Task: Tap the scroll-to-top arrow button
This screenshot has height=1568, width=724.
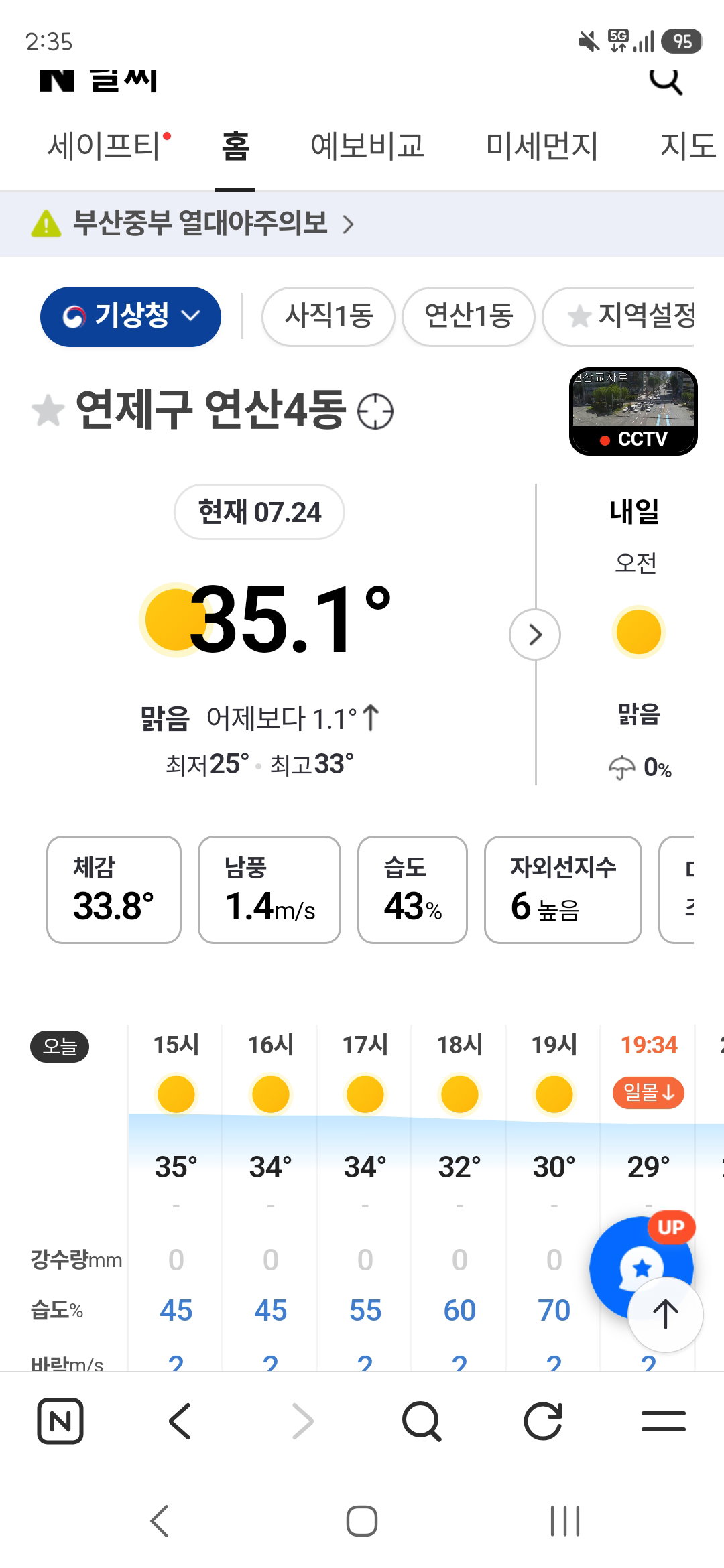Action: [665, 1314]
